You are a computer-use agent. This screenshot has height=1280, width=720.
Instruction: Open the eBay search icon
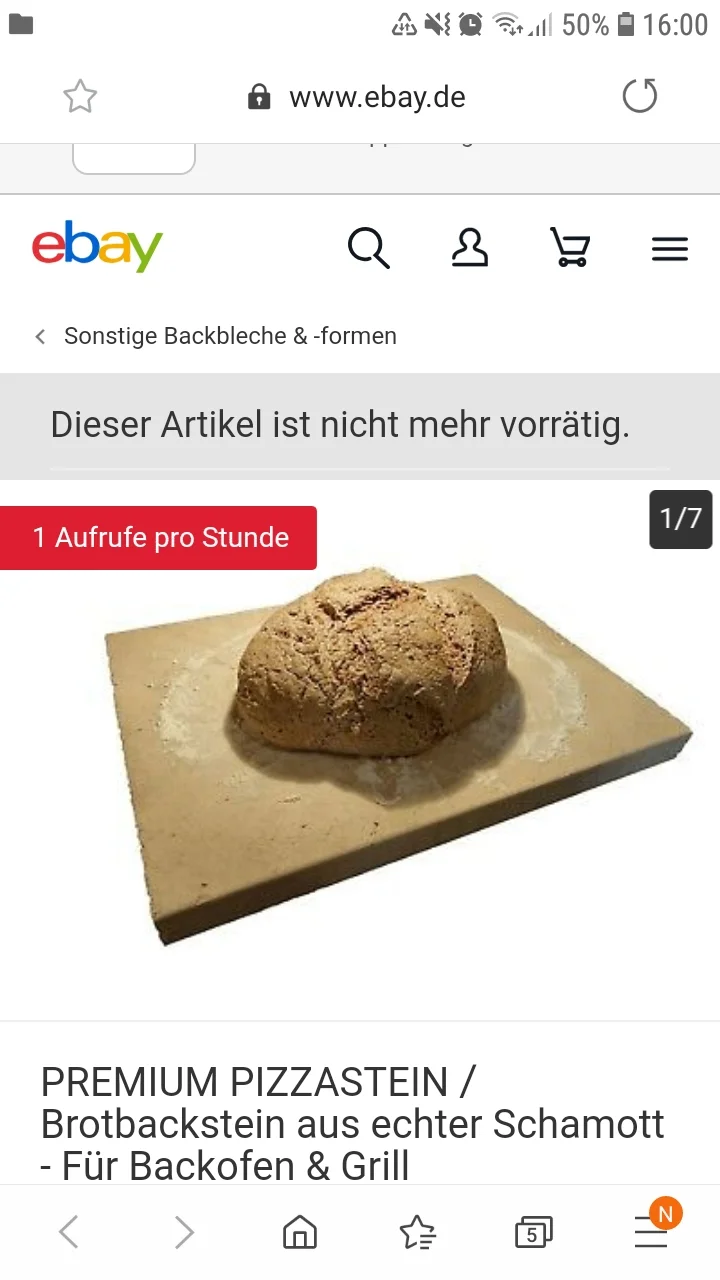coord(369,248)
